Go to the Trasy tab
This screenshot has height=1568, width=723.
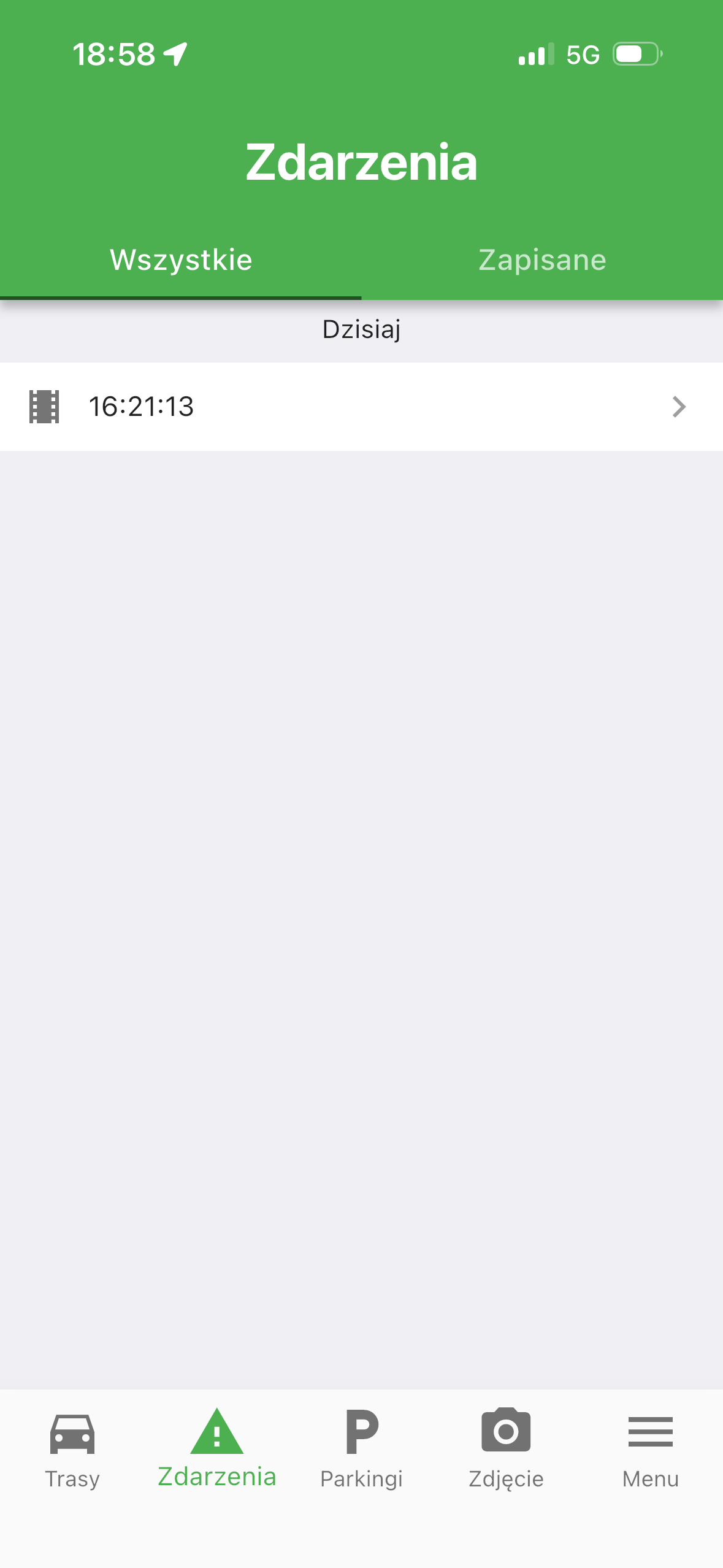(x=72, y=1450)
